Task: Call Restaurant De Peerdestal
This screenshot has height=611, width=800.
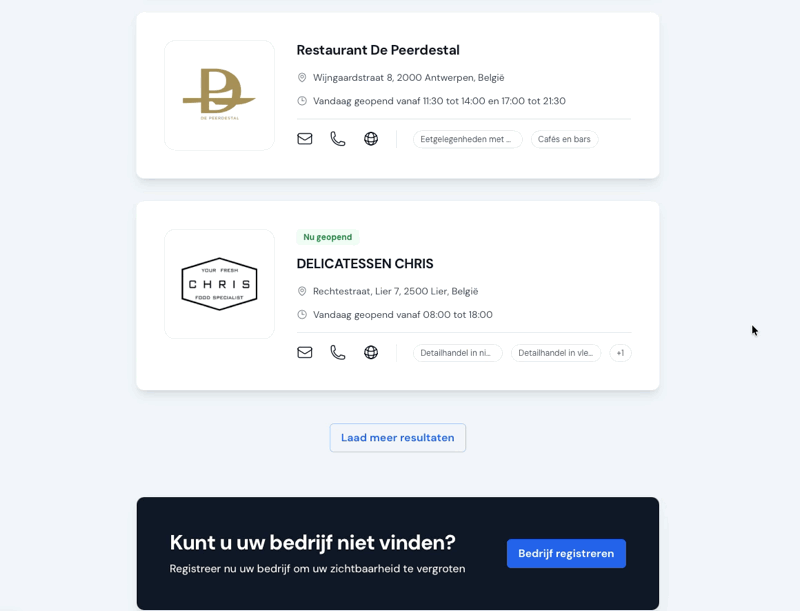Action: pyautogui.click(x=338, y=139)
